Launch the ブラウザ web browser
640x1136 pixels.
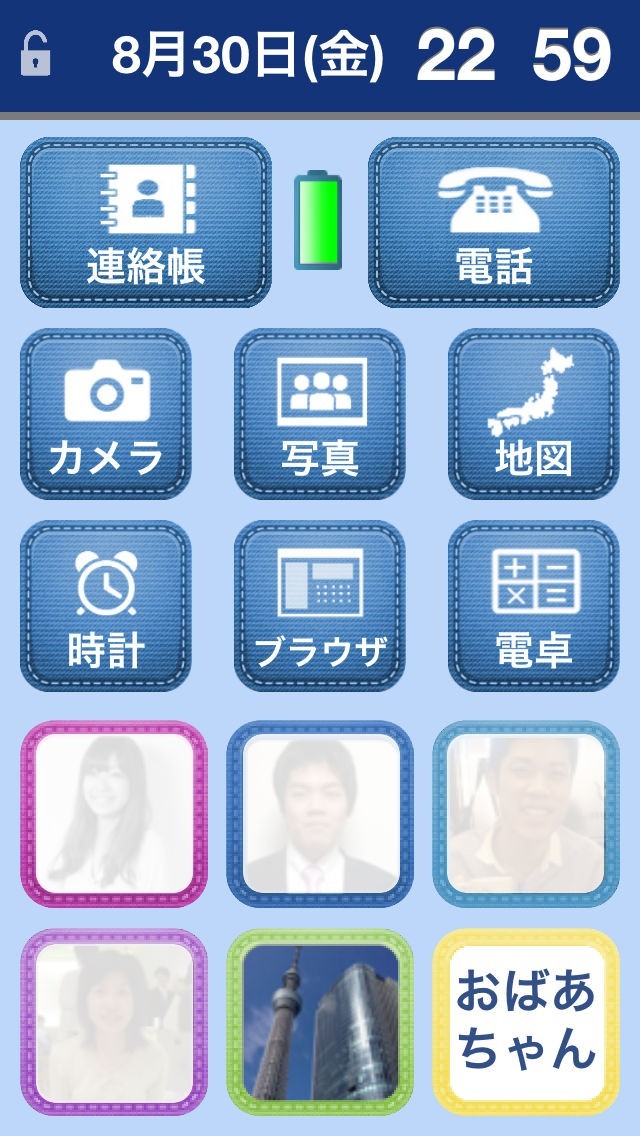[320, 605]
